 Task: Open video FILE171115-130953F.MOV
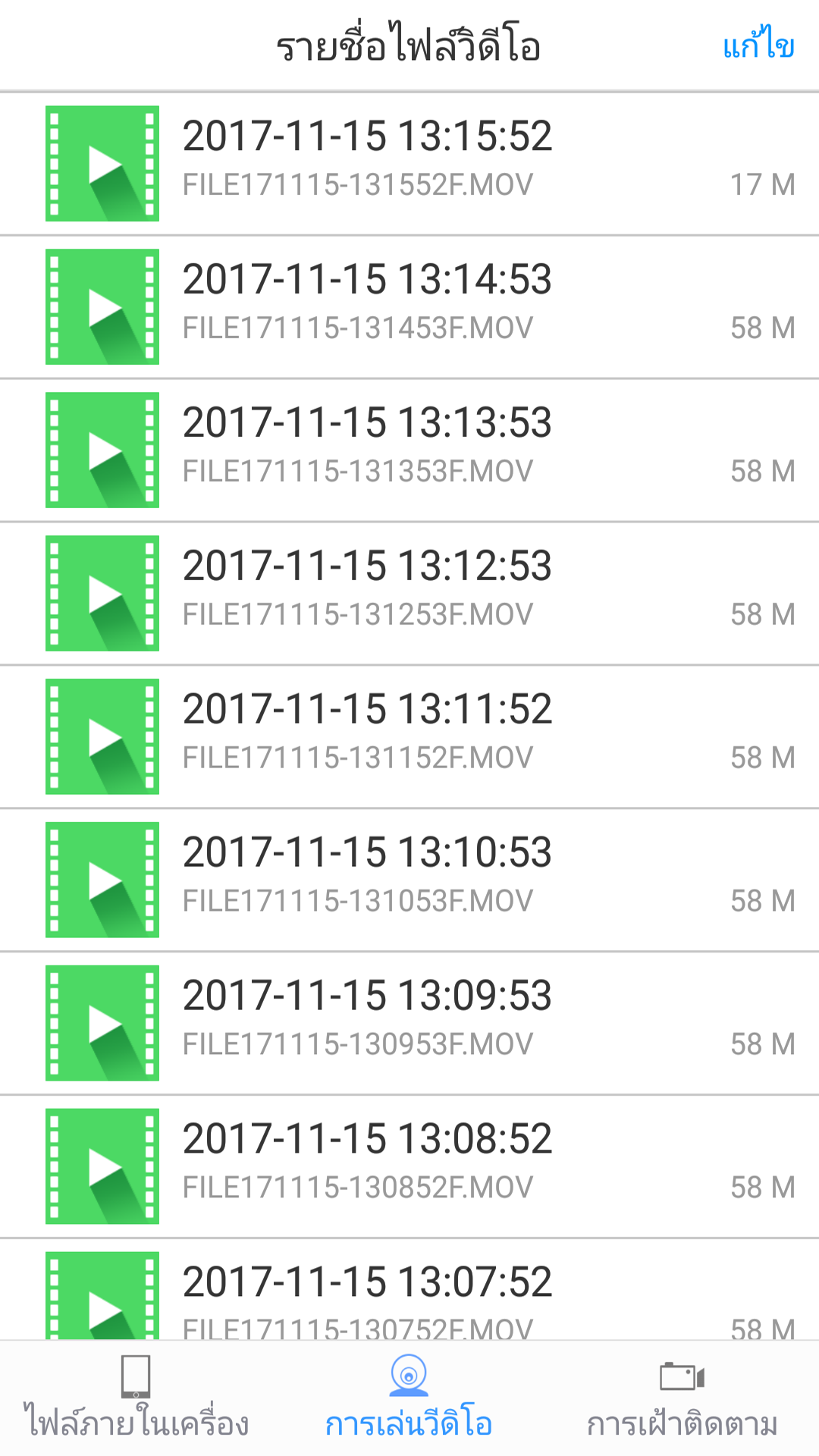(x=409, y=1023)
